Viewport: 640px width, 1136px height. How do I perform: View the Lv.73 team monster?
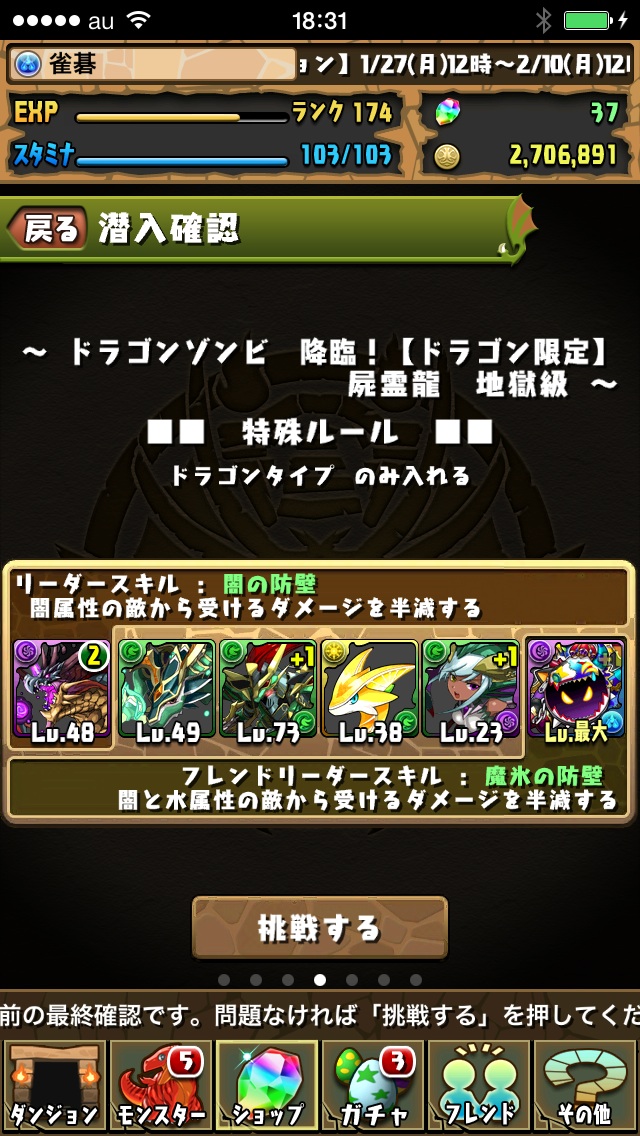pyautogui.click(x=268, y=690)
